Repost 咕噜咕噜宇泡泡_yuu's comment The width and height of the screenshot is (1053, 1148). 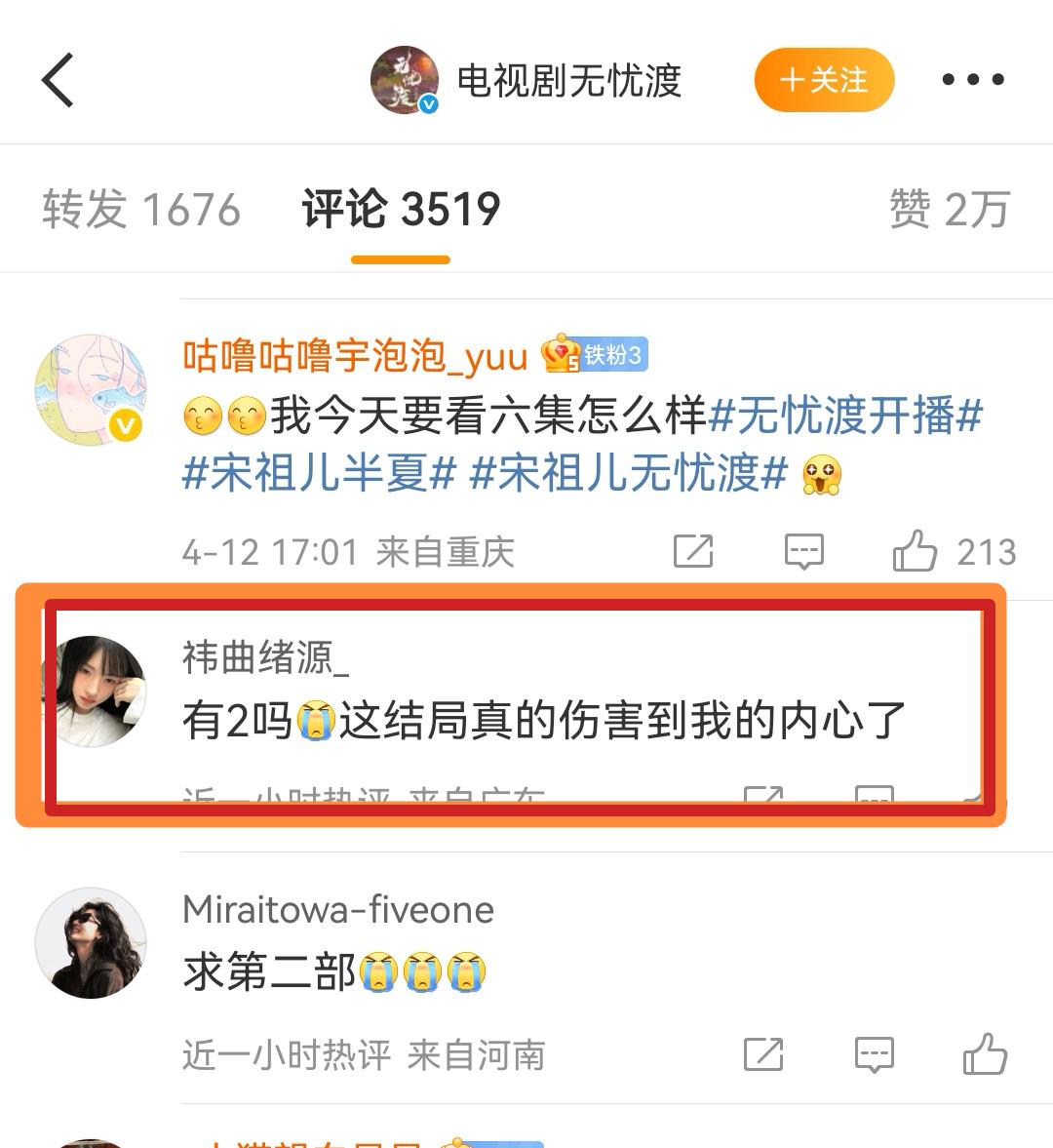click(x=693, y=552)
